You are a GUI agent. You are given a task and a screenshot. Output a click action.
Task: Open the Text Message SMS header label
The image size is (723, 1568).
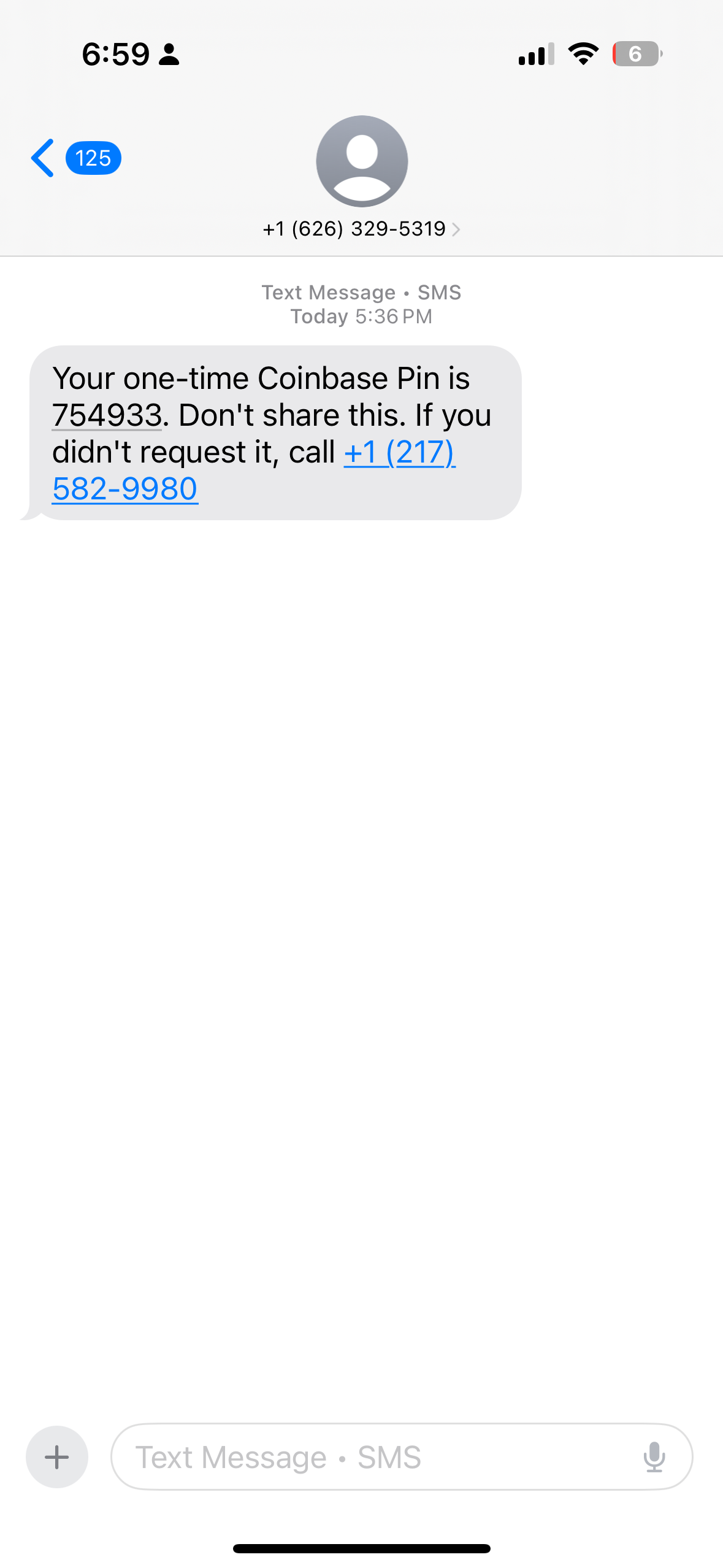pyautogui.click(x=361, y=292)
